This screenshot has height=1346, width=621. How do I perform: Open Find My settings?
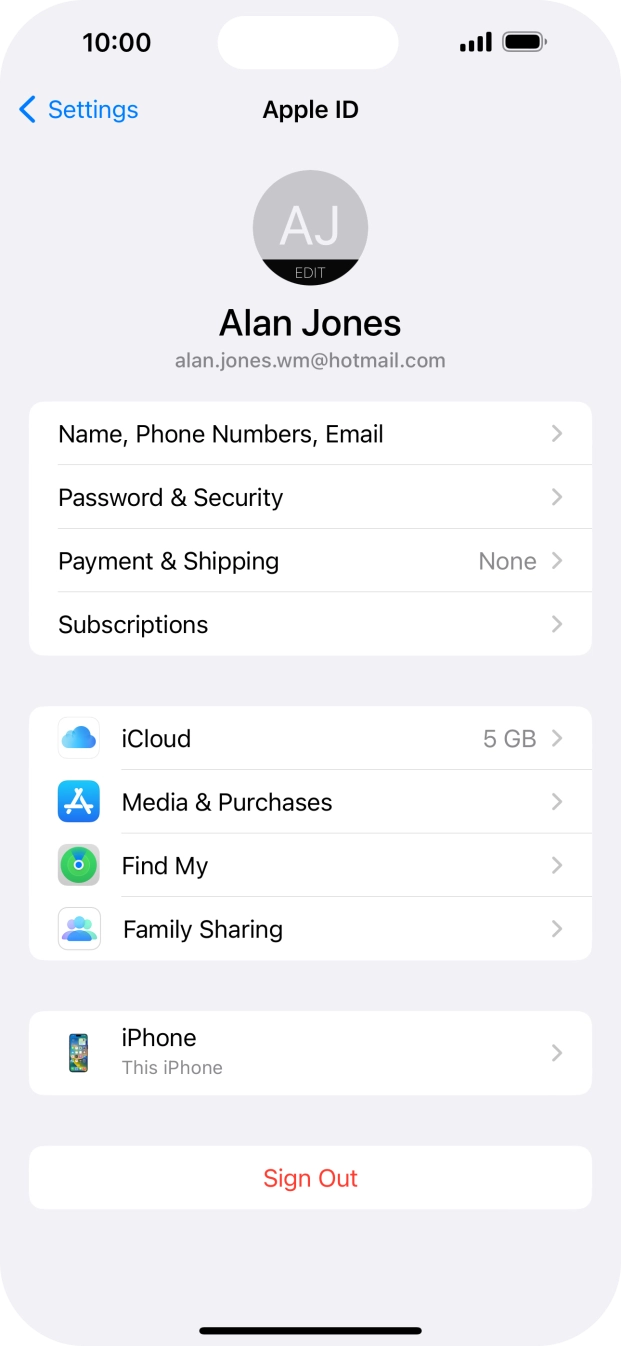310,866
